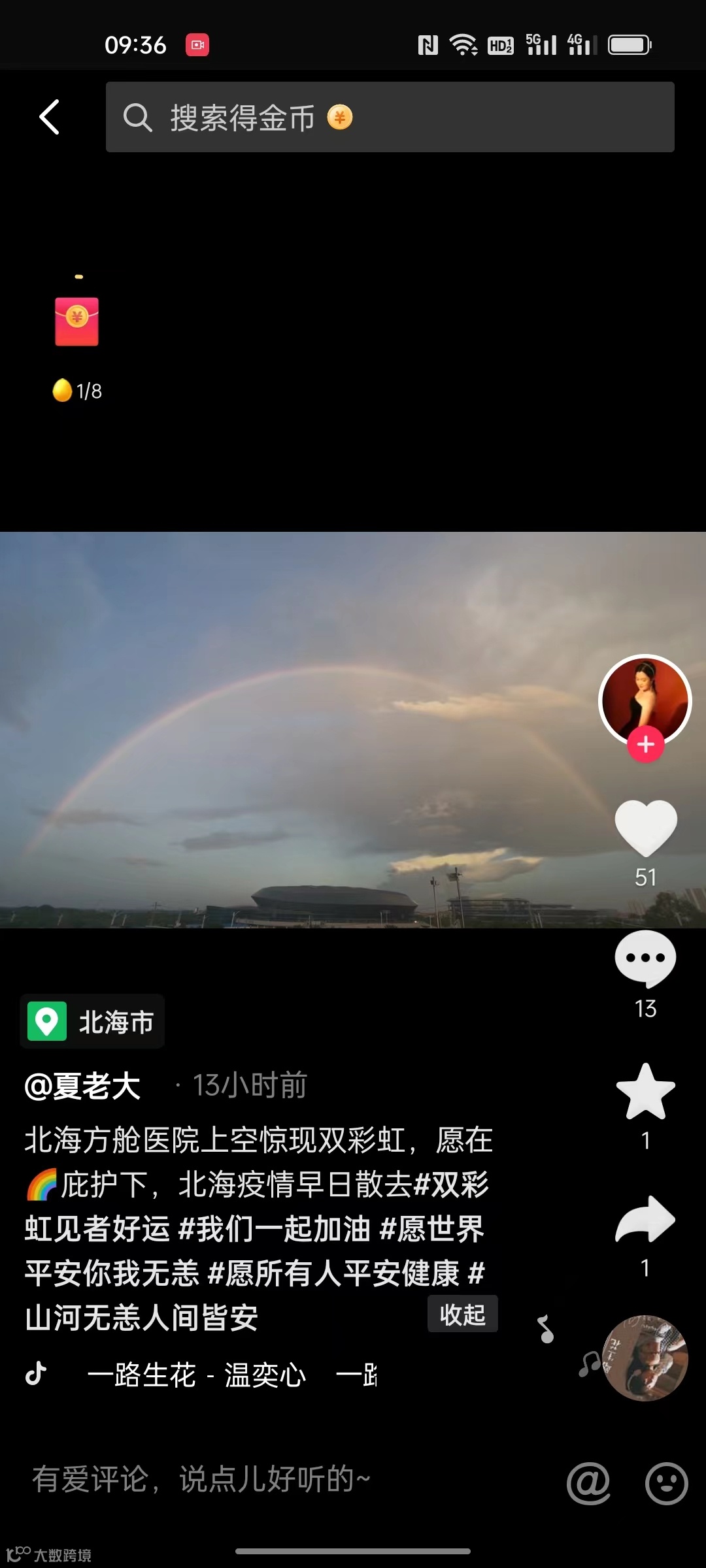Collapse the caption with 收起
The height and width of the screenshot is (1568, 706).
462,1314
